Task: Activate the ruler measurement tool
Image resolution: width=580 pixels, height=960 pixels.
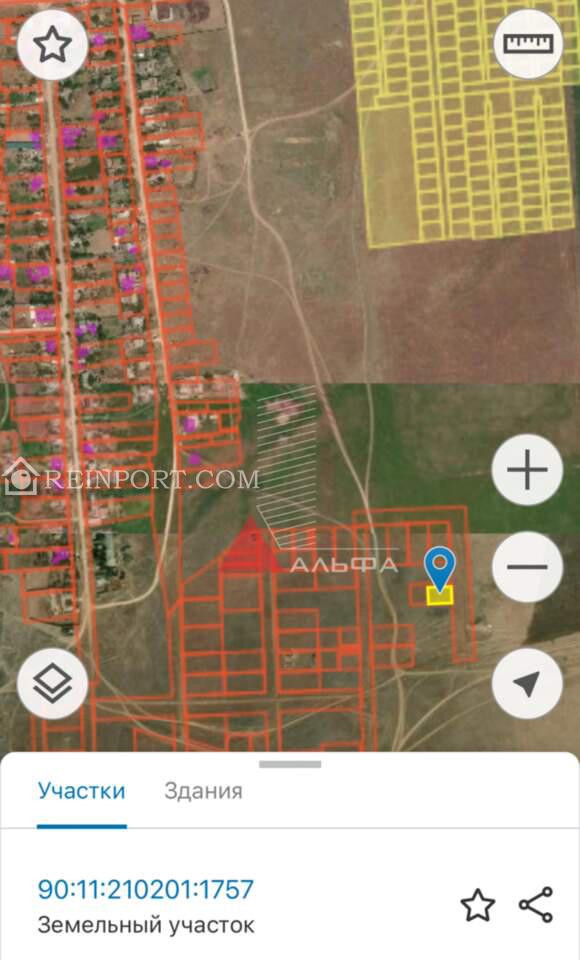Action: pyautogui.click(x=528, y=44)
